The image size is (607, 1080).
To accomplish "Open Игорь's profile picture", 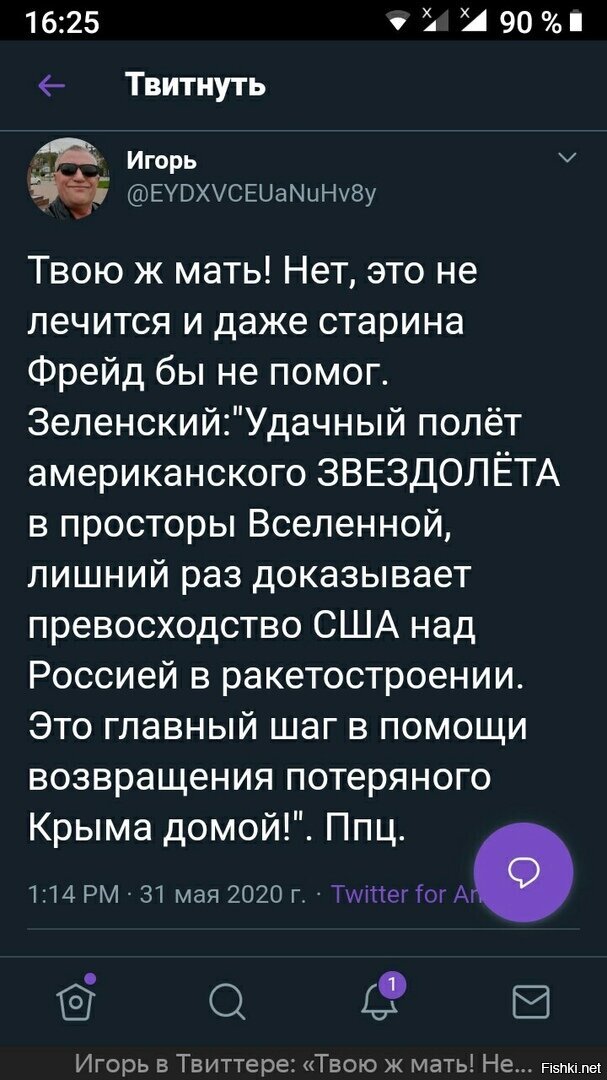I will tap(68, 179).
